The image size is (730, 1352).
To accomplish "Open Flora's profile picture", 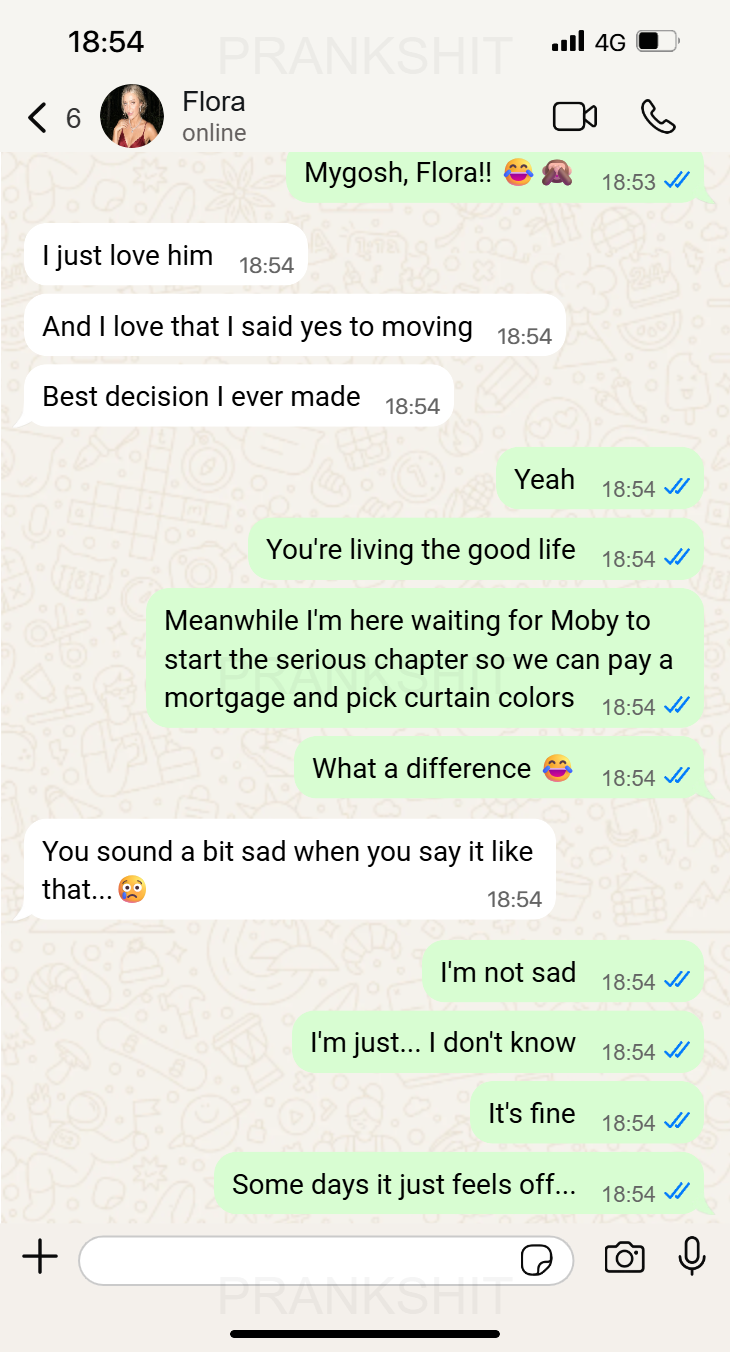I will tap(132, 116).
